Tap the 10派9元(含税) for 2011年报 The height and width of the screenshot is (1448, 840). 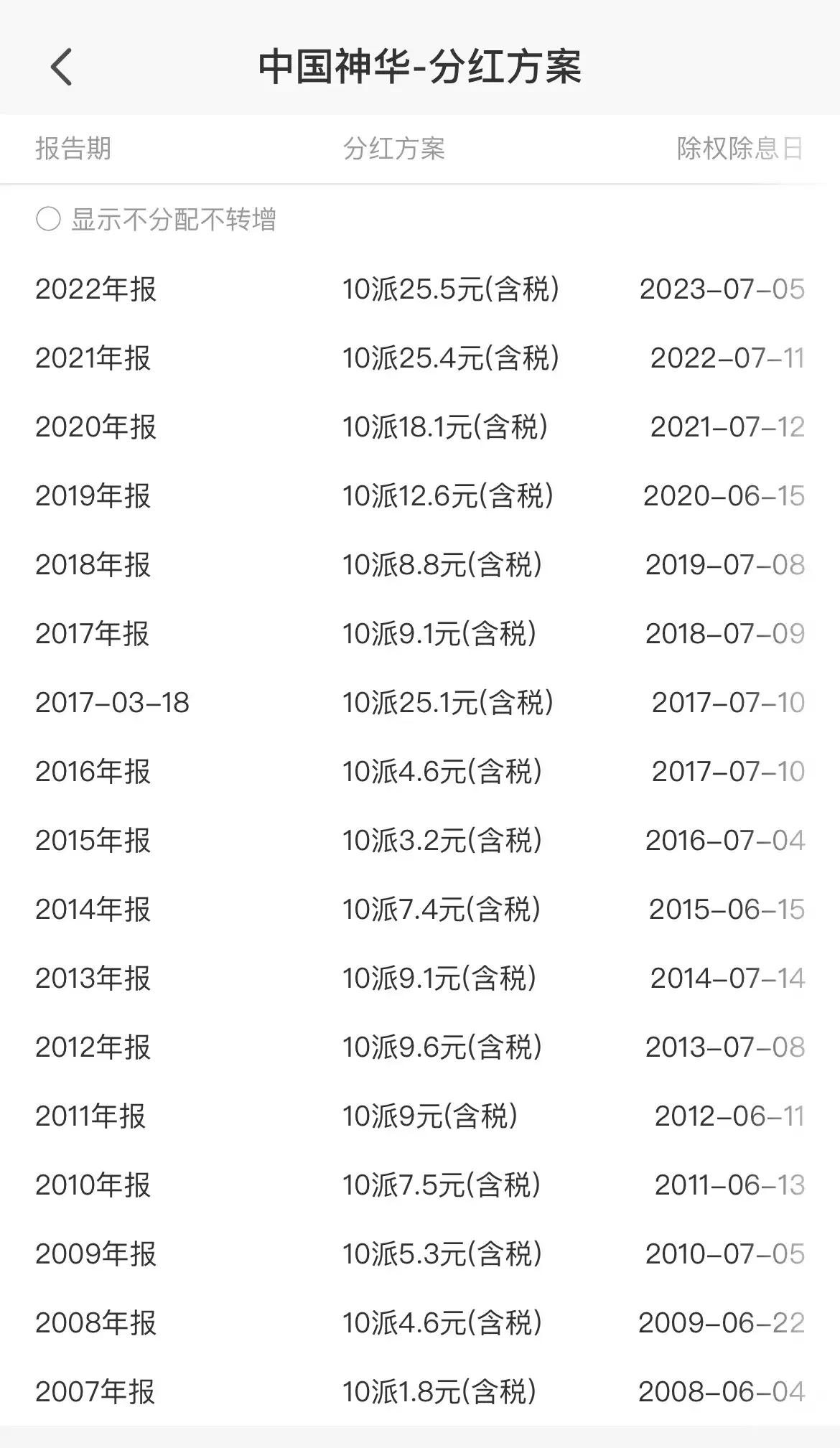pyautogui.click(x=429, y=1115)
